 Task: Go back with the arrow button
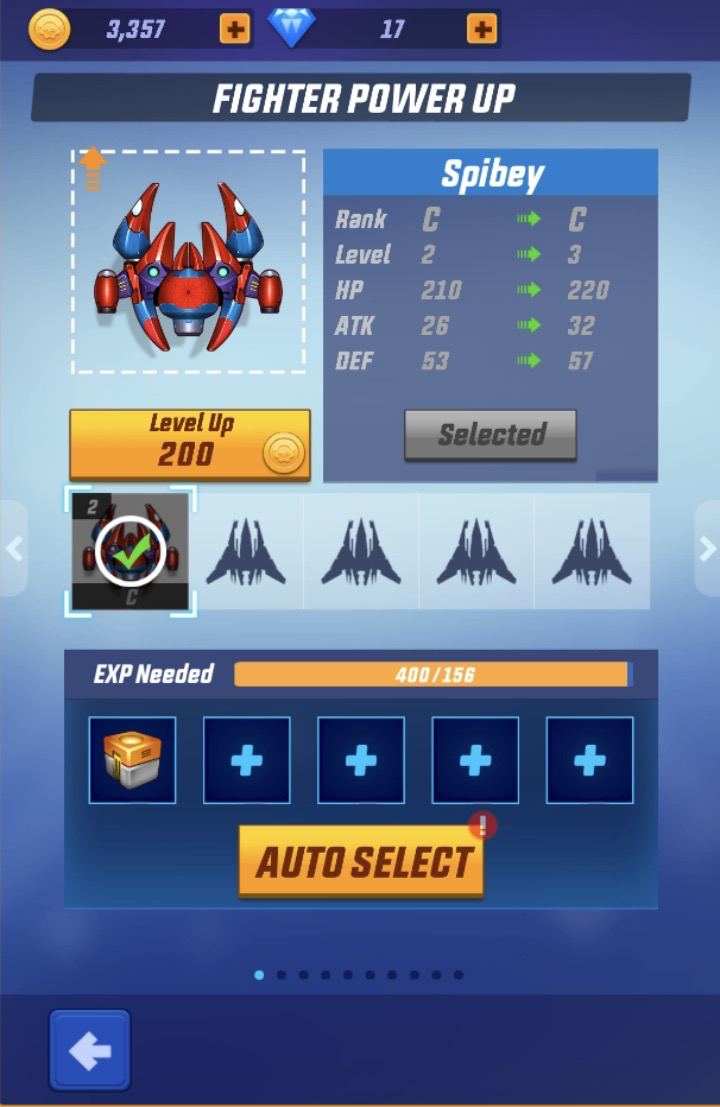pos(90,1050)
